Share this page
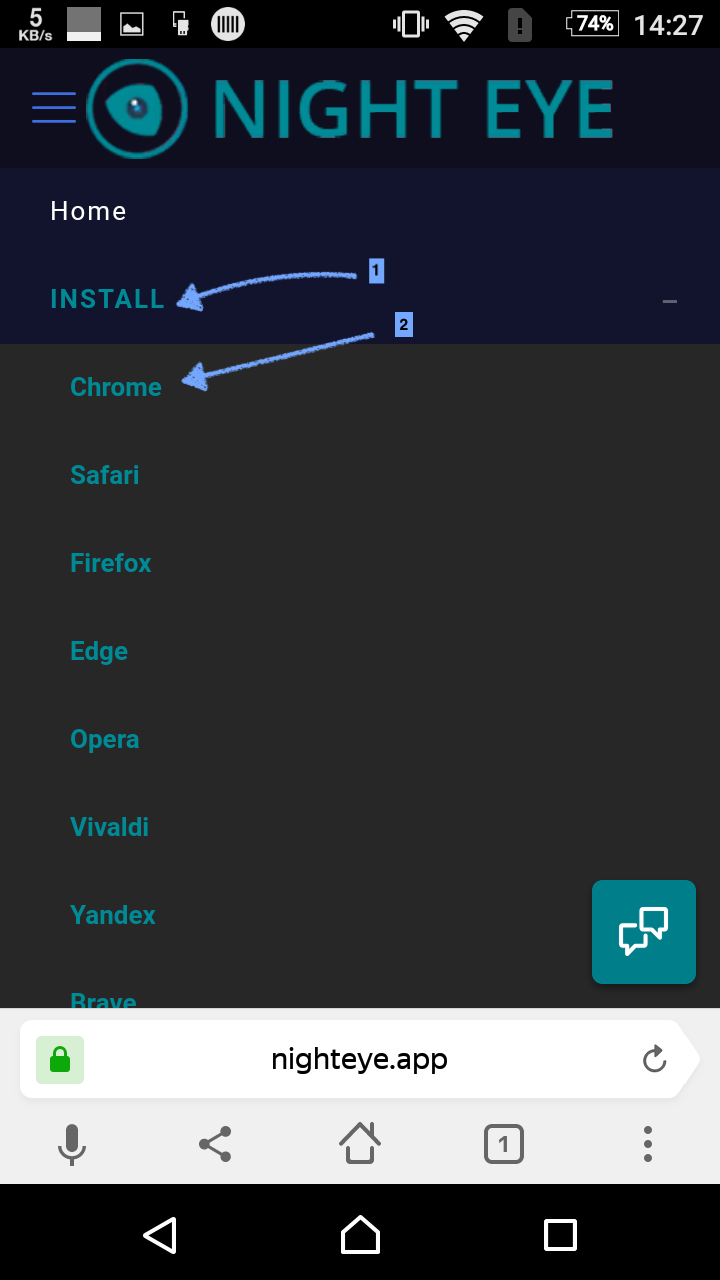The image size is (720, 1280). tap(215, 1144)
